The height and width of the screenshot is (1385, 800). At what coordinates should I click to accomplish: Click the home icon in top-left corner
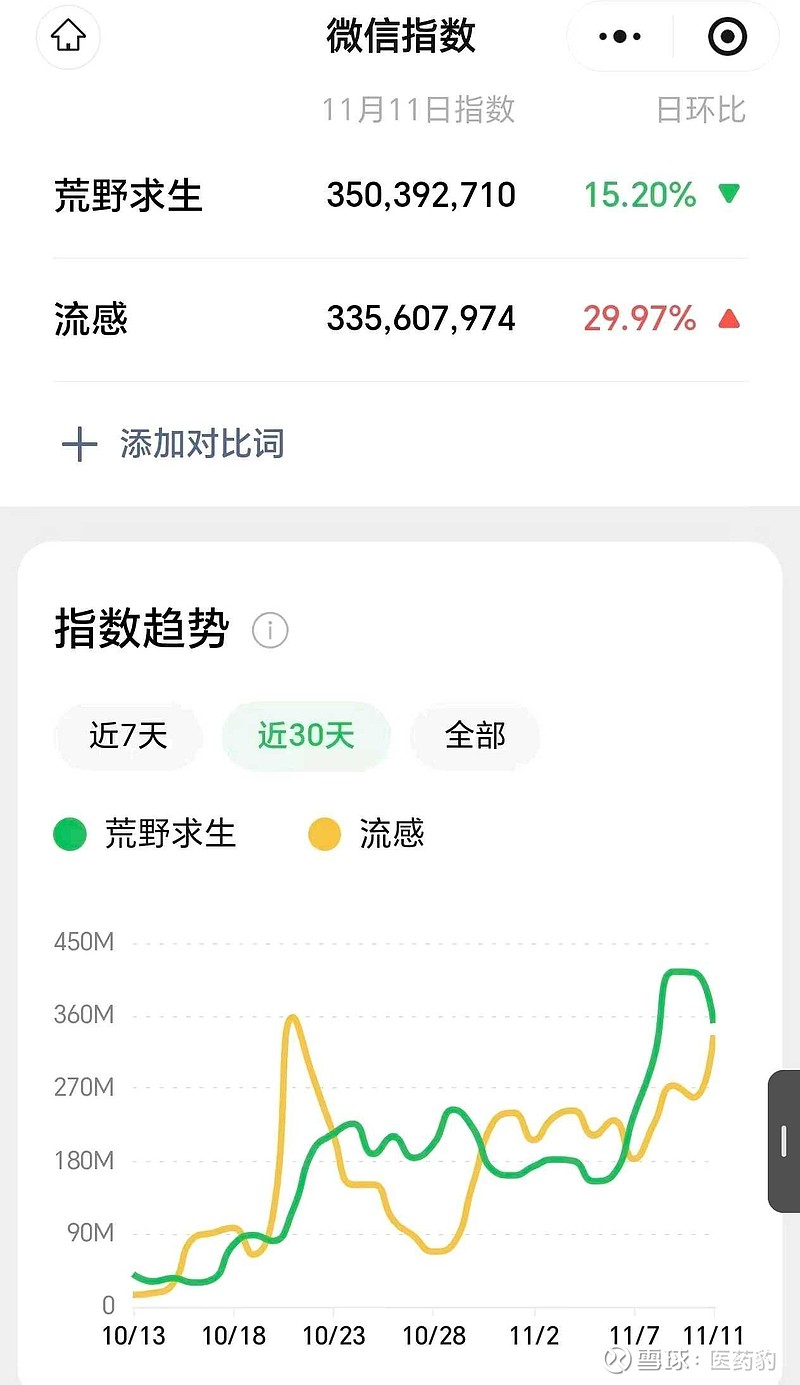pyautogui.click(x=67, y=36)
